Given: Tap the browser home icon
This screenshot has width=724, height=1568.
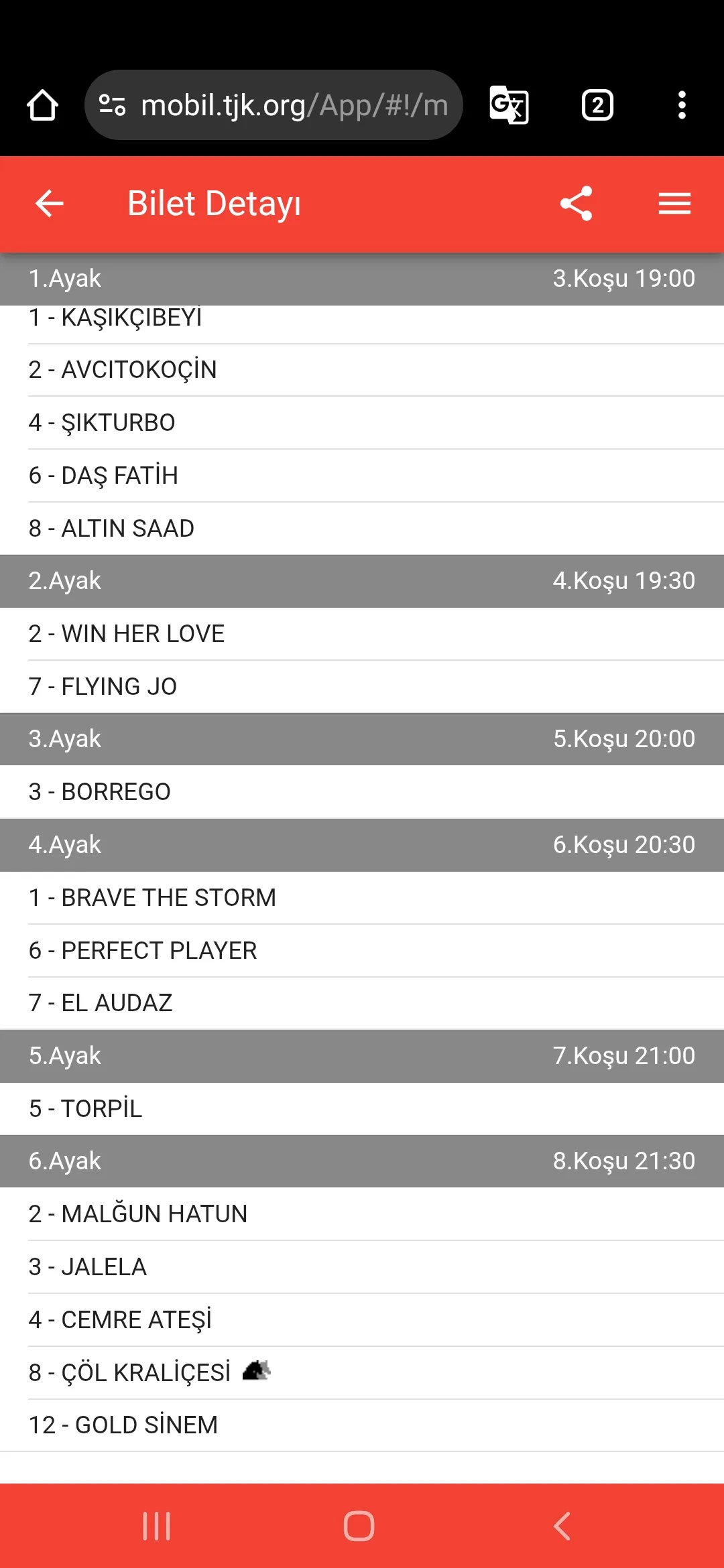Looking at the screenshot, I should pyautogui.click(x=42, y=105).
